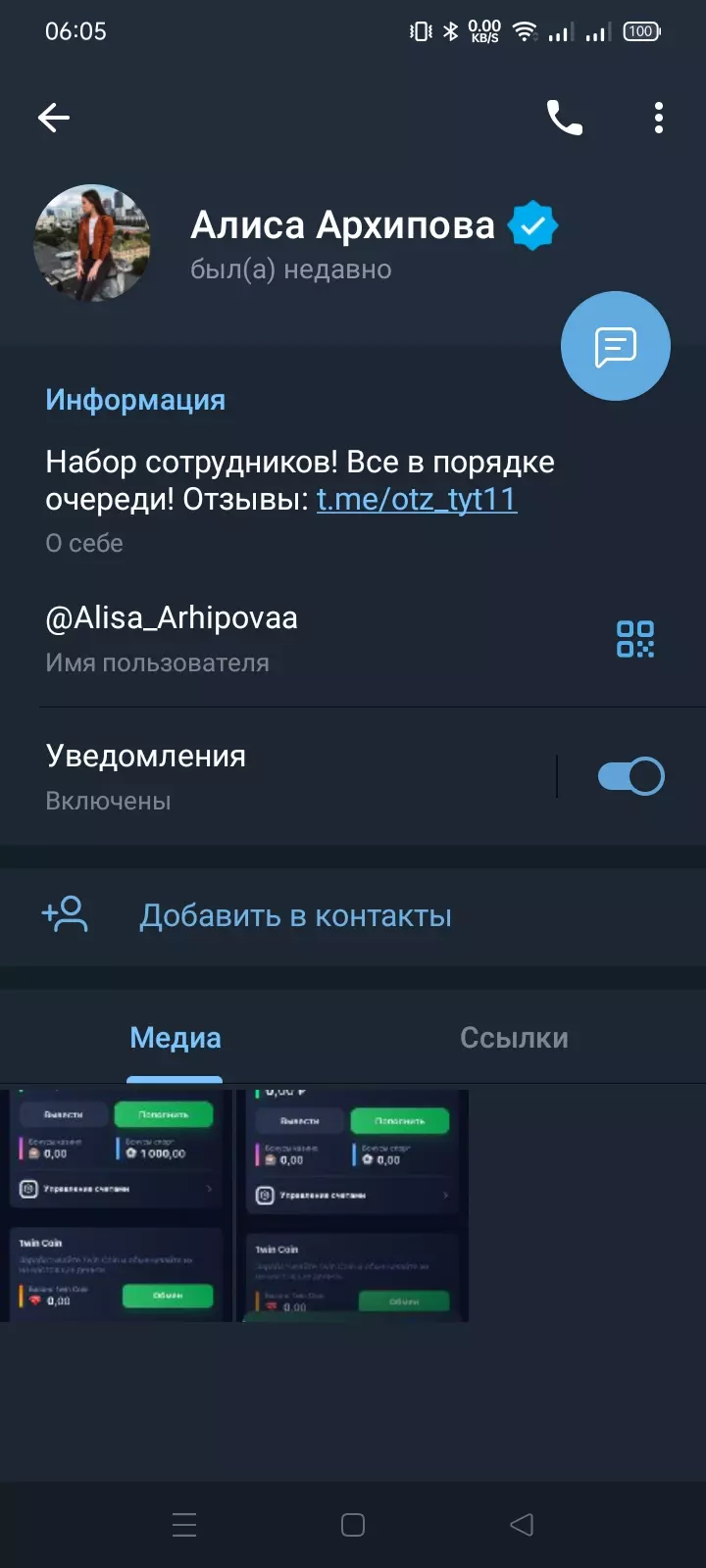The width and height of the screenshot is (706, 1568).
Task: Show the QR code for this username
Action: pos(635,639)
